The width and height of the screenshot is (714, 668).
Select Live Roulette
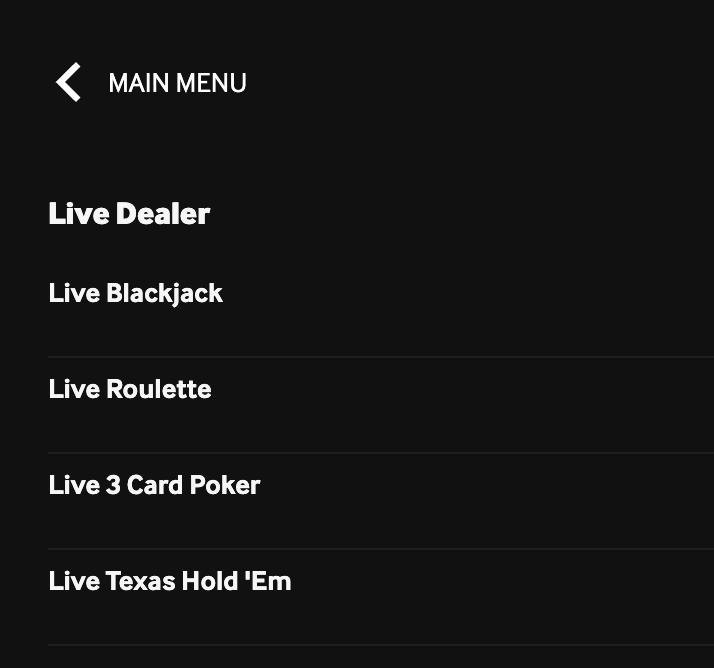(130, 389)
